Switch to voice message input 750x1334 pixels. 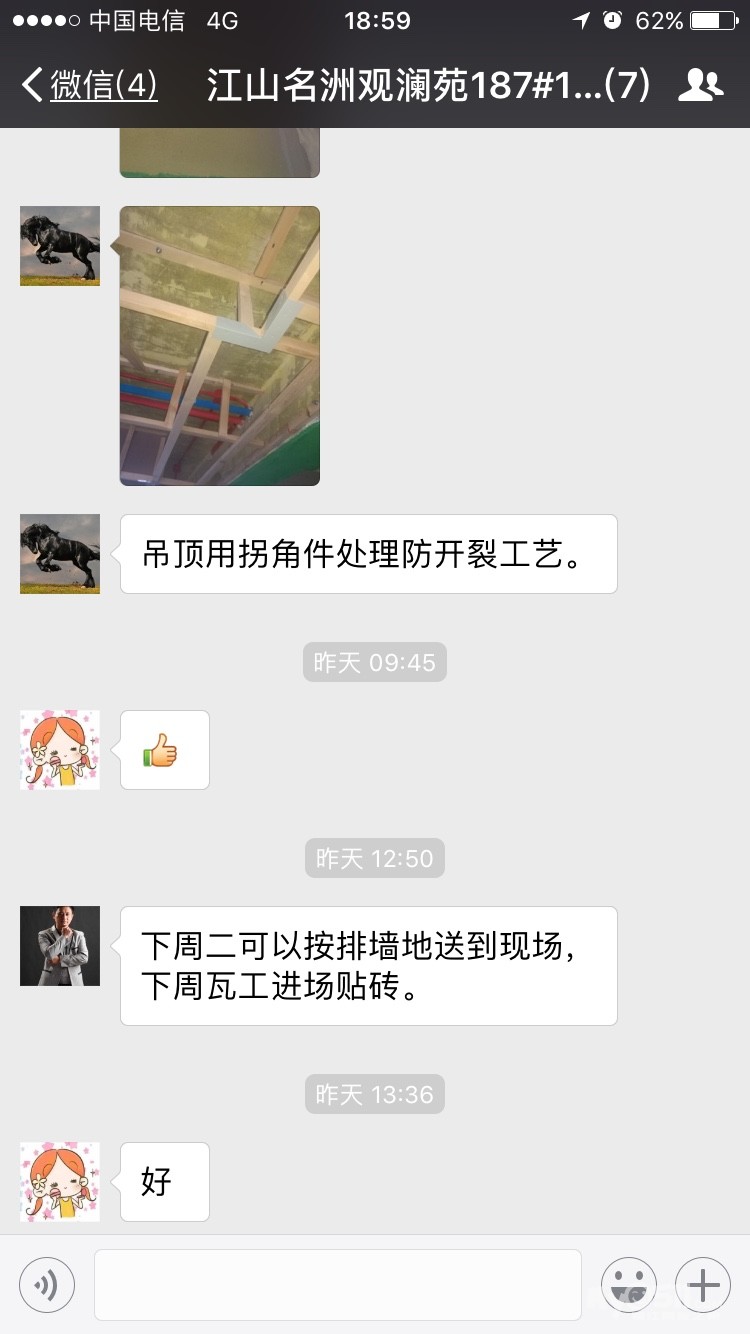tap(47, 1284)
